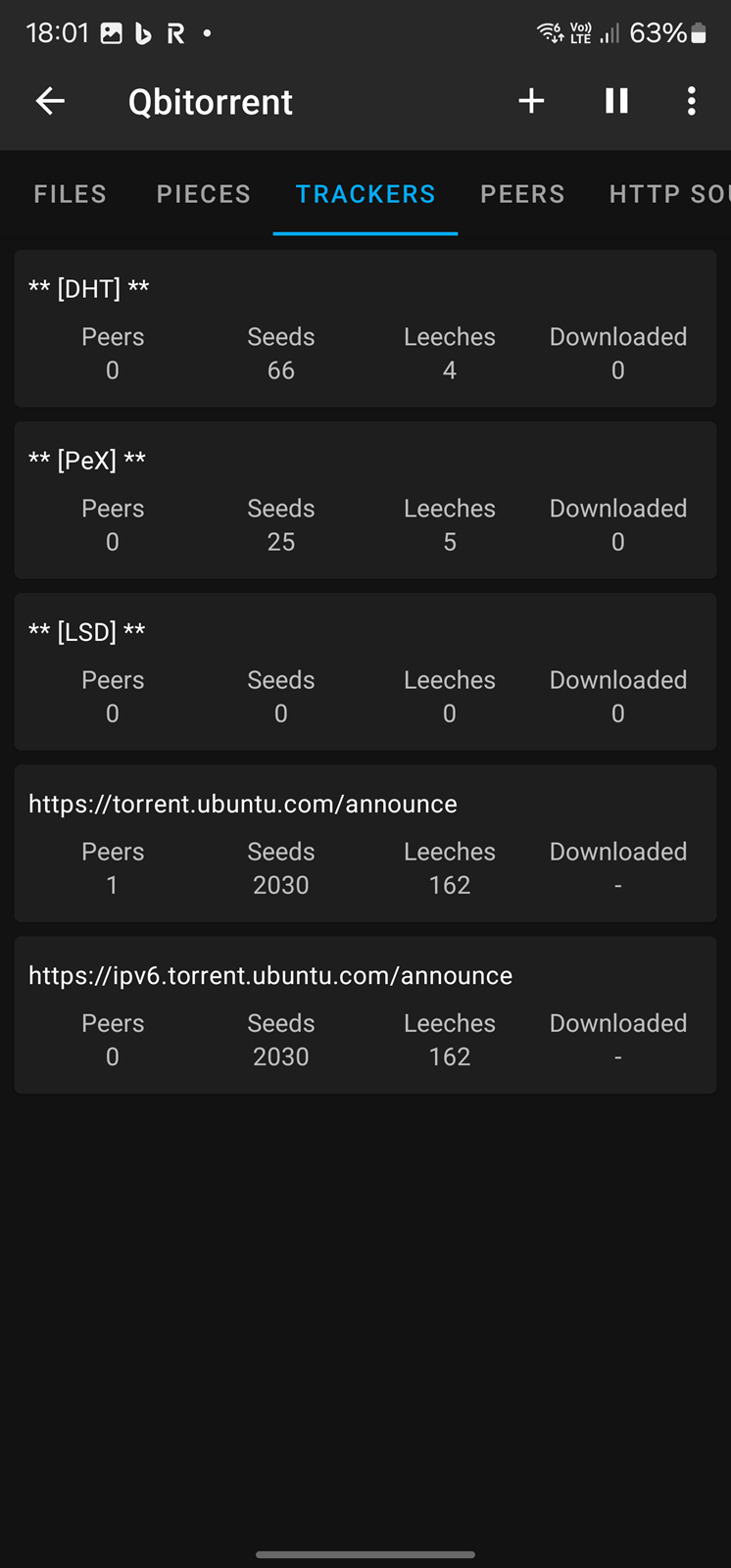Open the ipv6.torrent.ubuntu.com announce tracker
Image resolution: width=731 pixels, height=1568 pixels.
(365, 1014)
